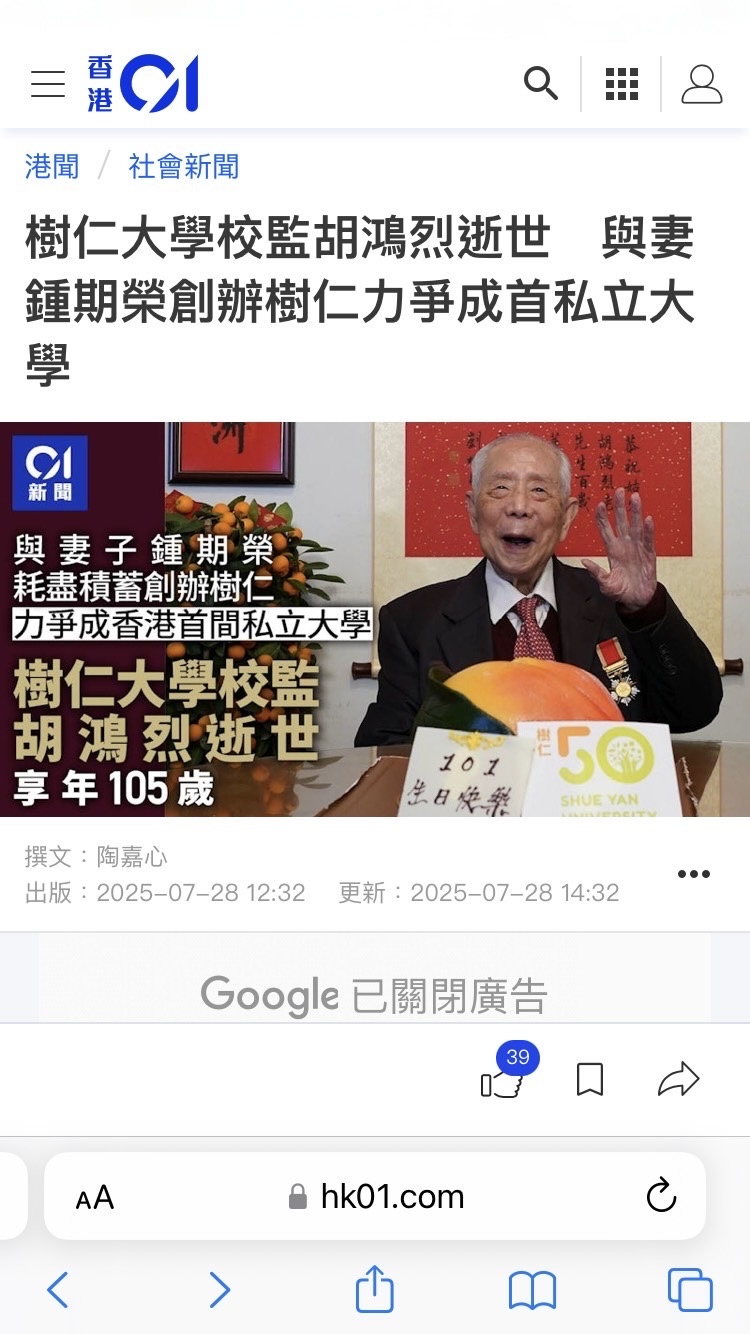Go to the HK01 home logo
Screen dimensions: 750x1334
(x=143, y=84)
